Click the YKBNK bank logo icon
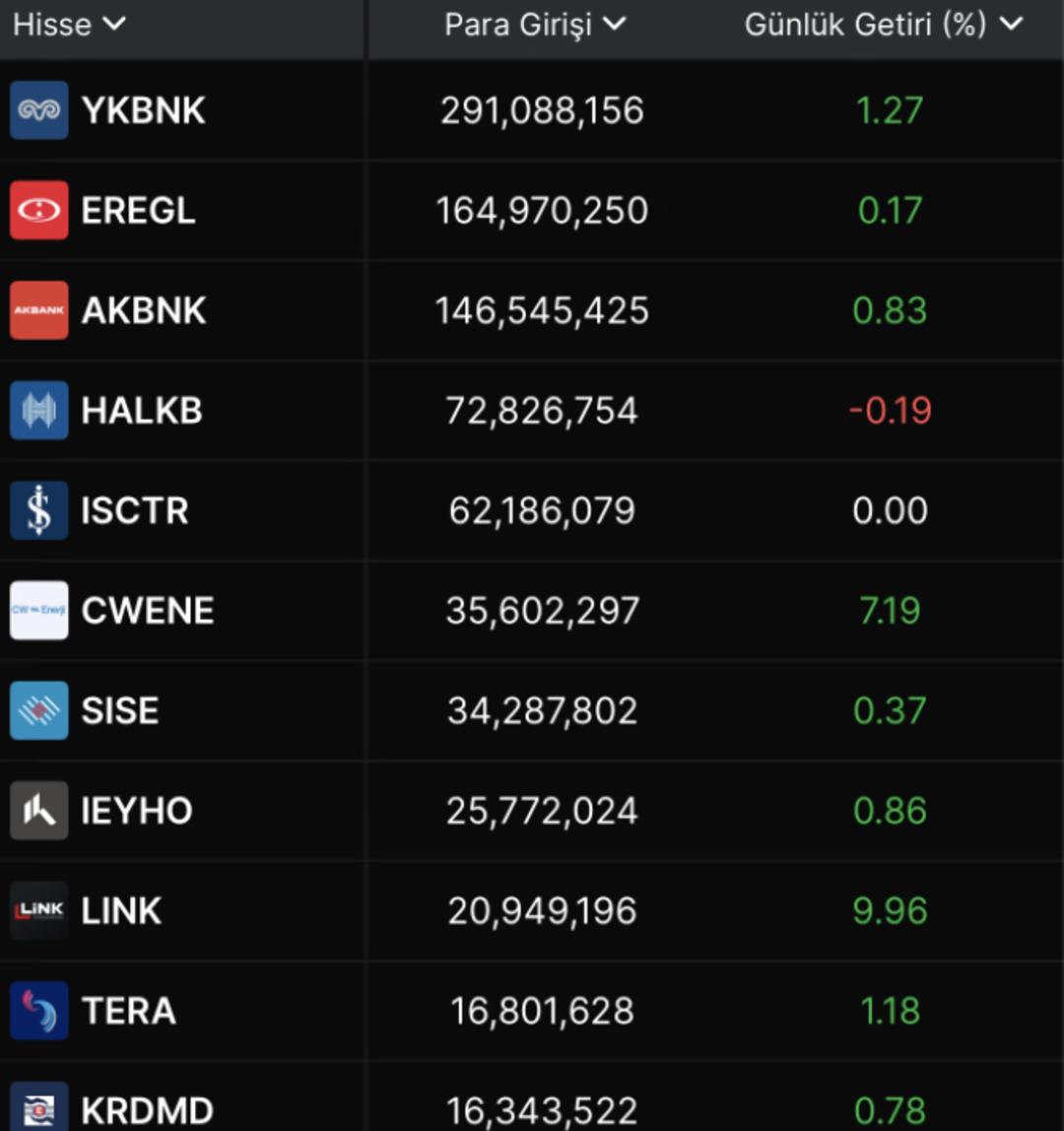Viewport: 1064px width, 1131px height. 36,110
